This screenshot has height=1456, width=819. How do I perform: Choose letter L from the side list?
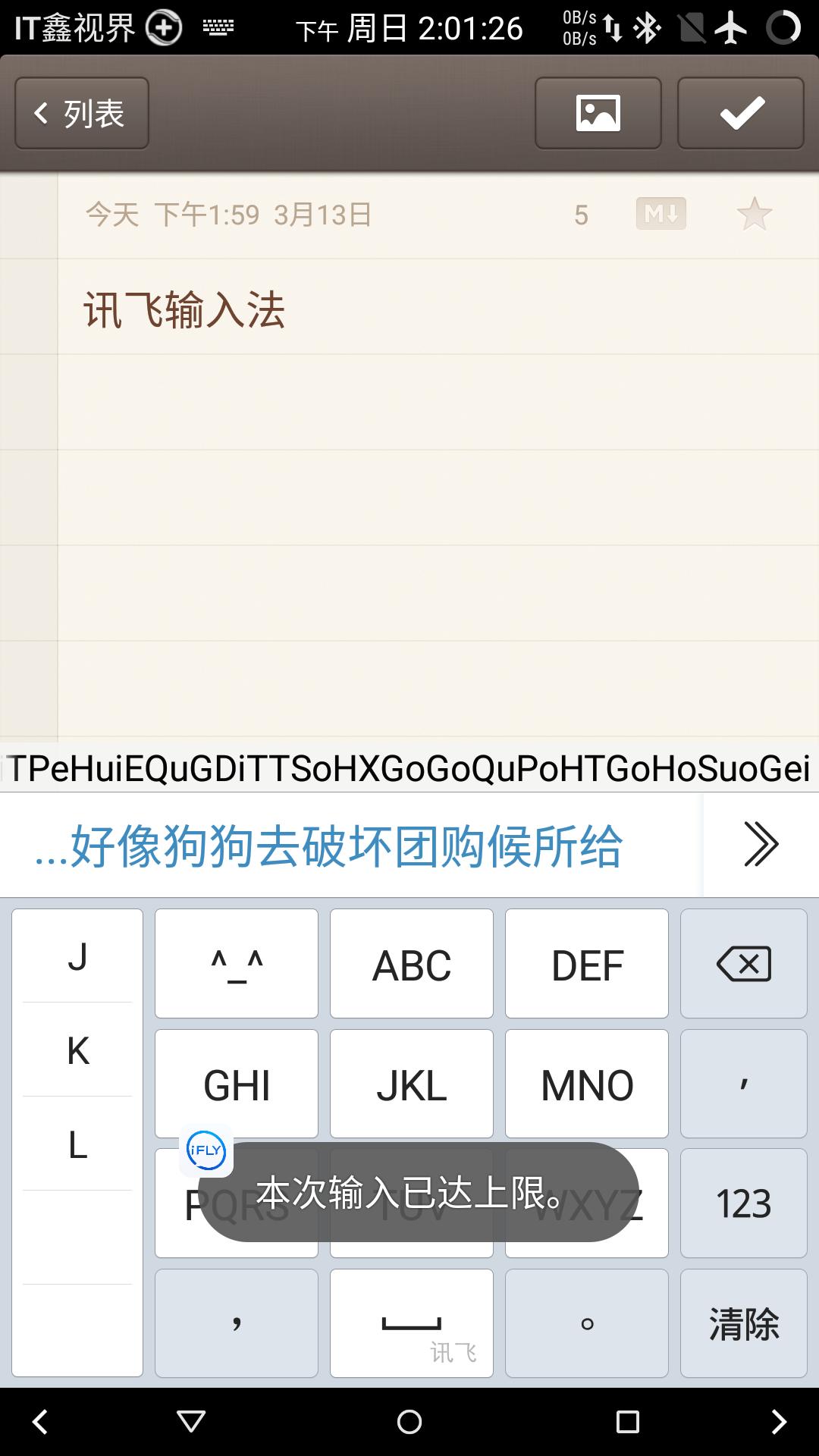click(x=77, y=1144)
